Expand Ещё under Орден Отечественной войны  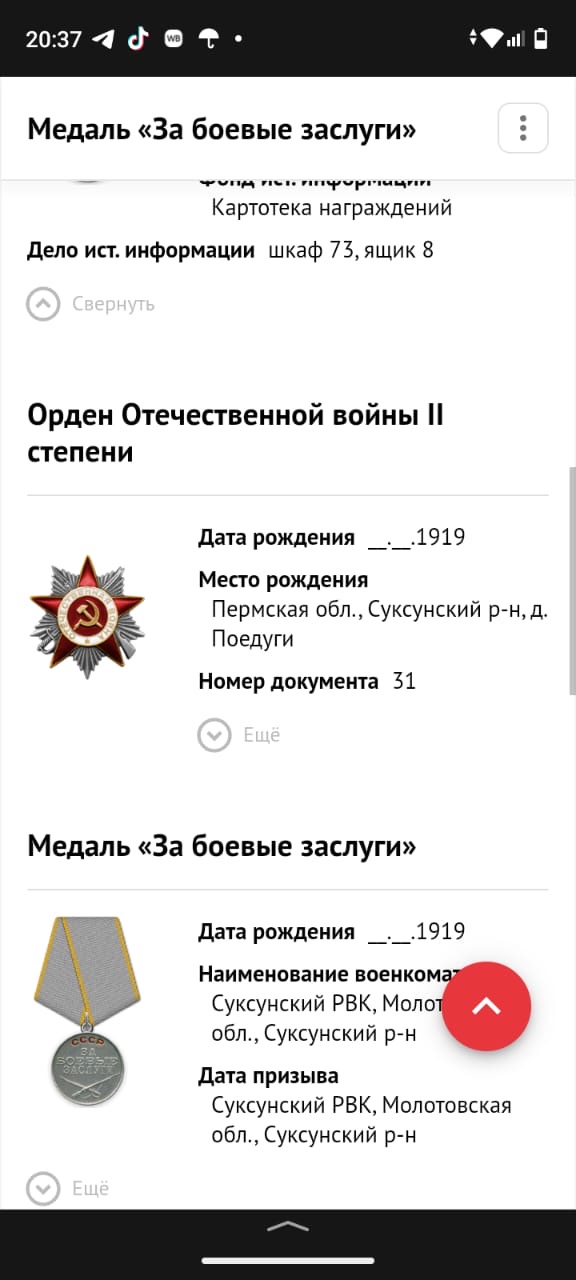(239, 735)
